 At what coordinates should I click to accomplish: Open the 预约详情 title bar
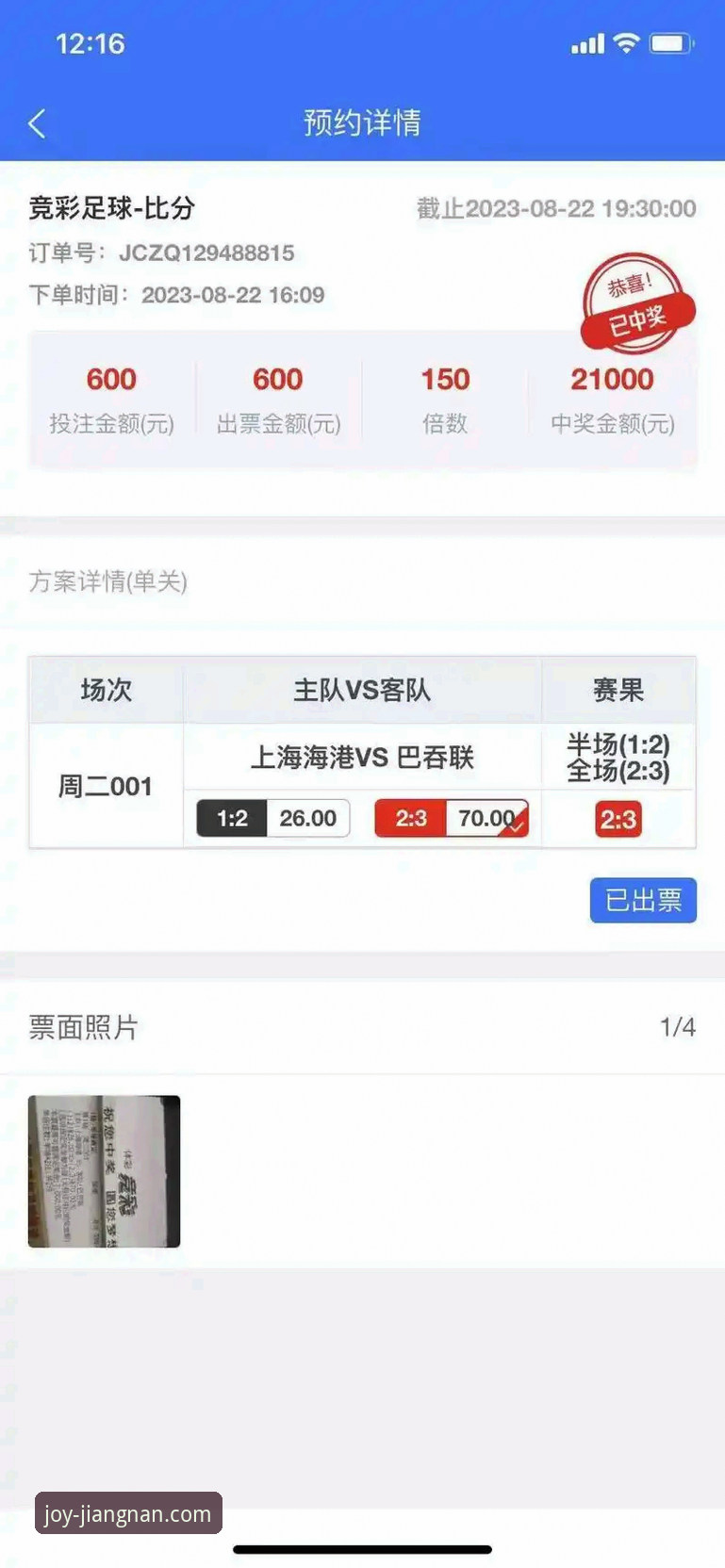[x=362, y=122]
